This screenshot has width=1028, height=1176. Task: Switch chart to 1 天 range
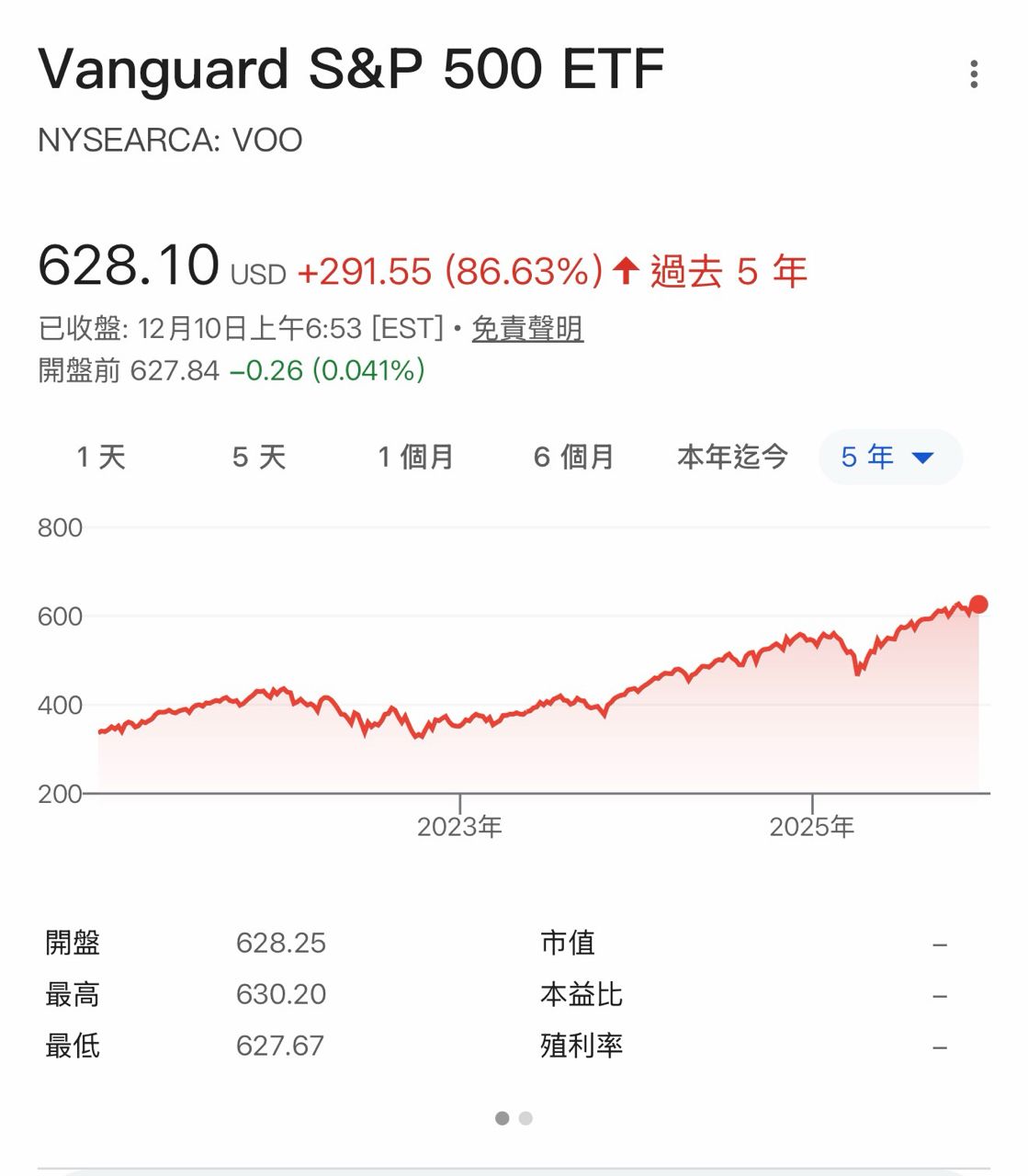(101, 457)
